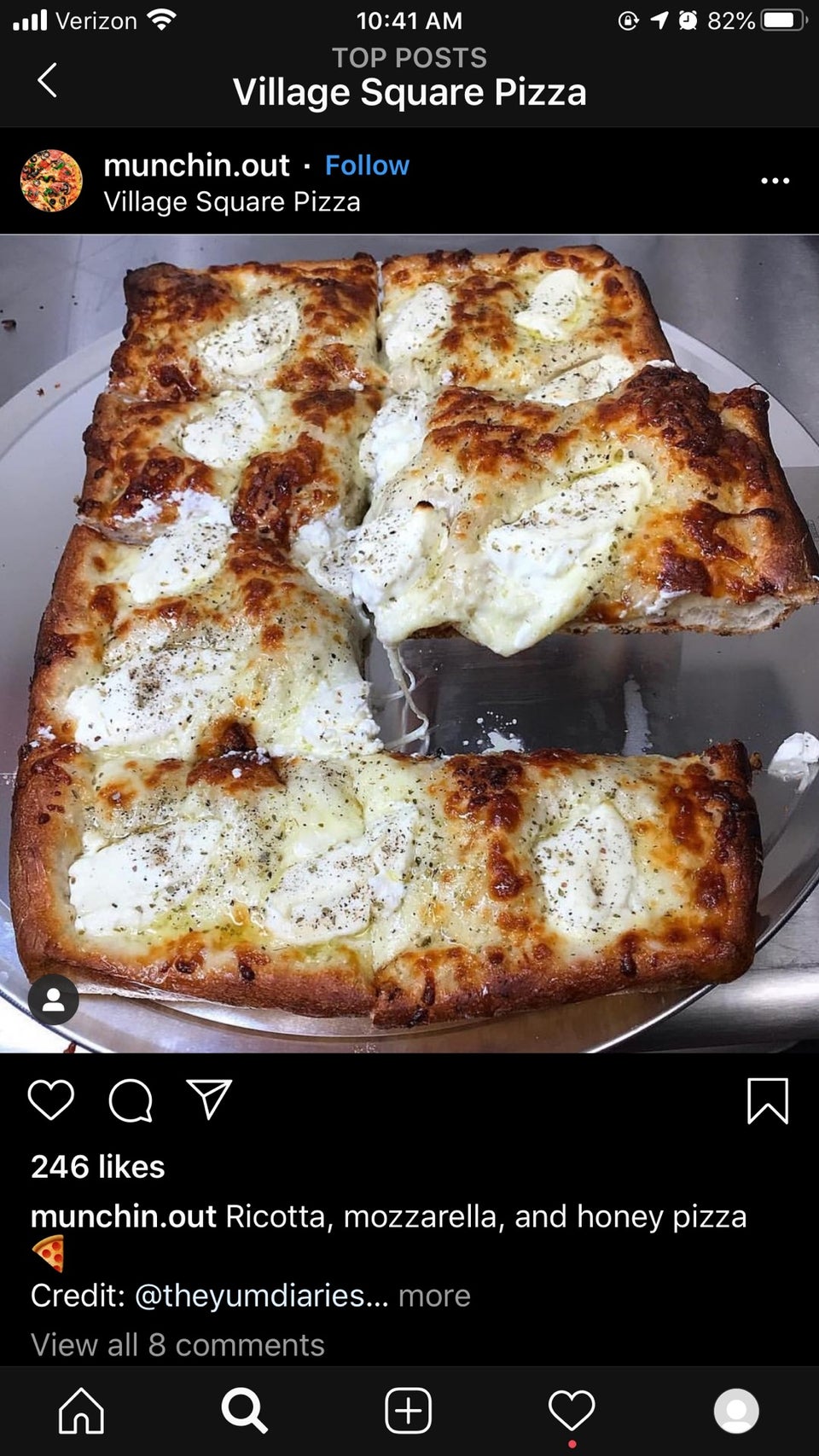
Task: Follow the munchin.out account
Action: click(367, 165)
